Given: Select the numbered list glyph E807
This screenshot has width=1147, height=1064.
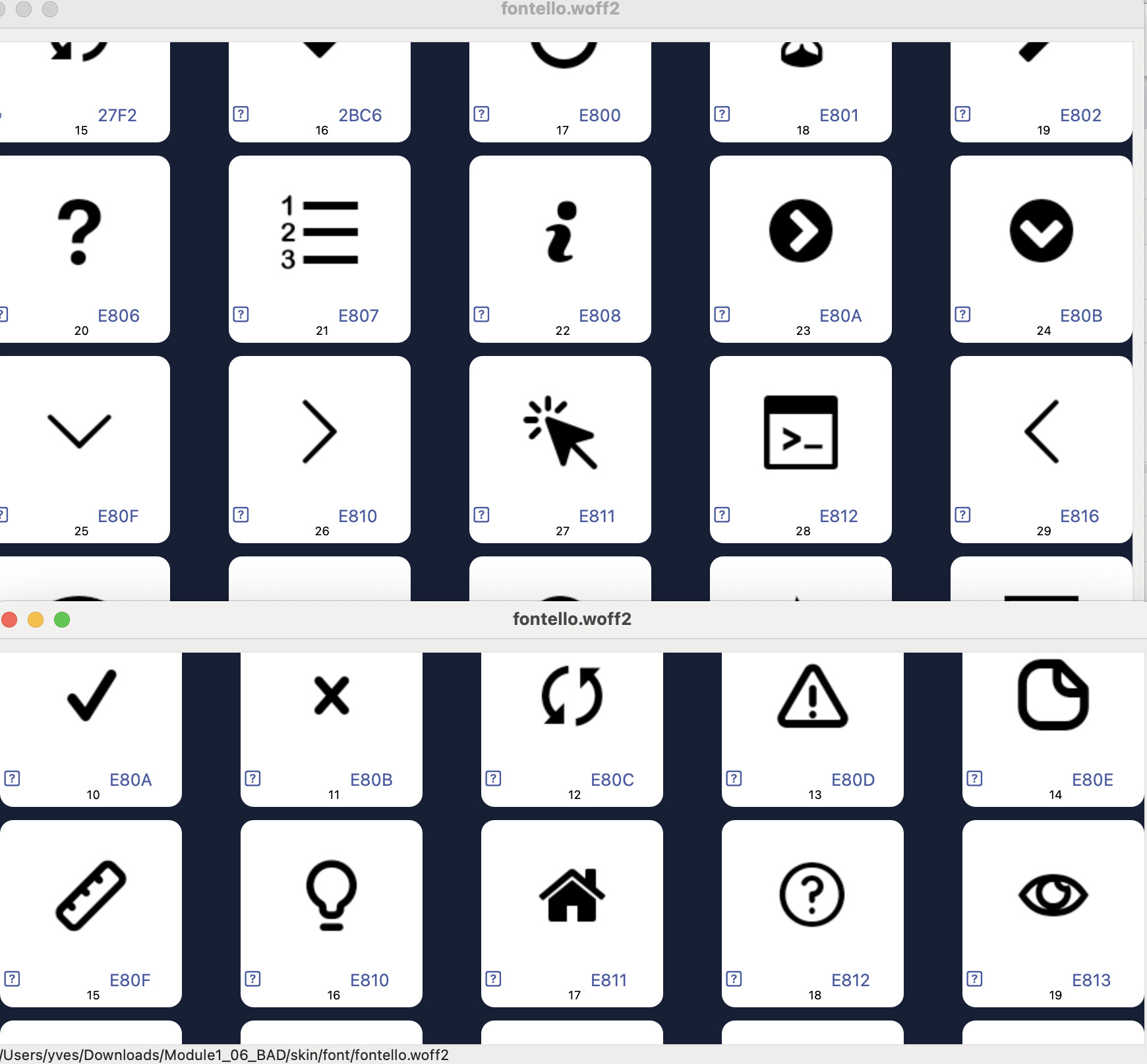Looking at the screenshot, I should click(320, 233).
